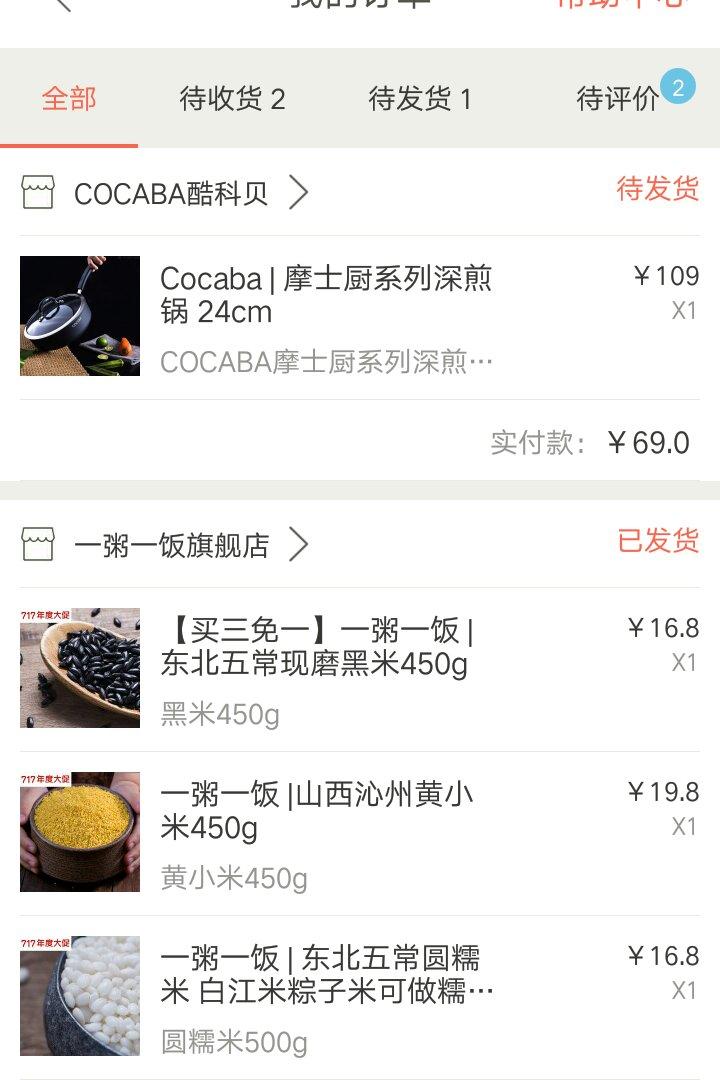Switch to the 待收货 tab

coord(232,99)
